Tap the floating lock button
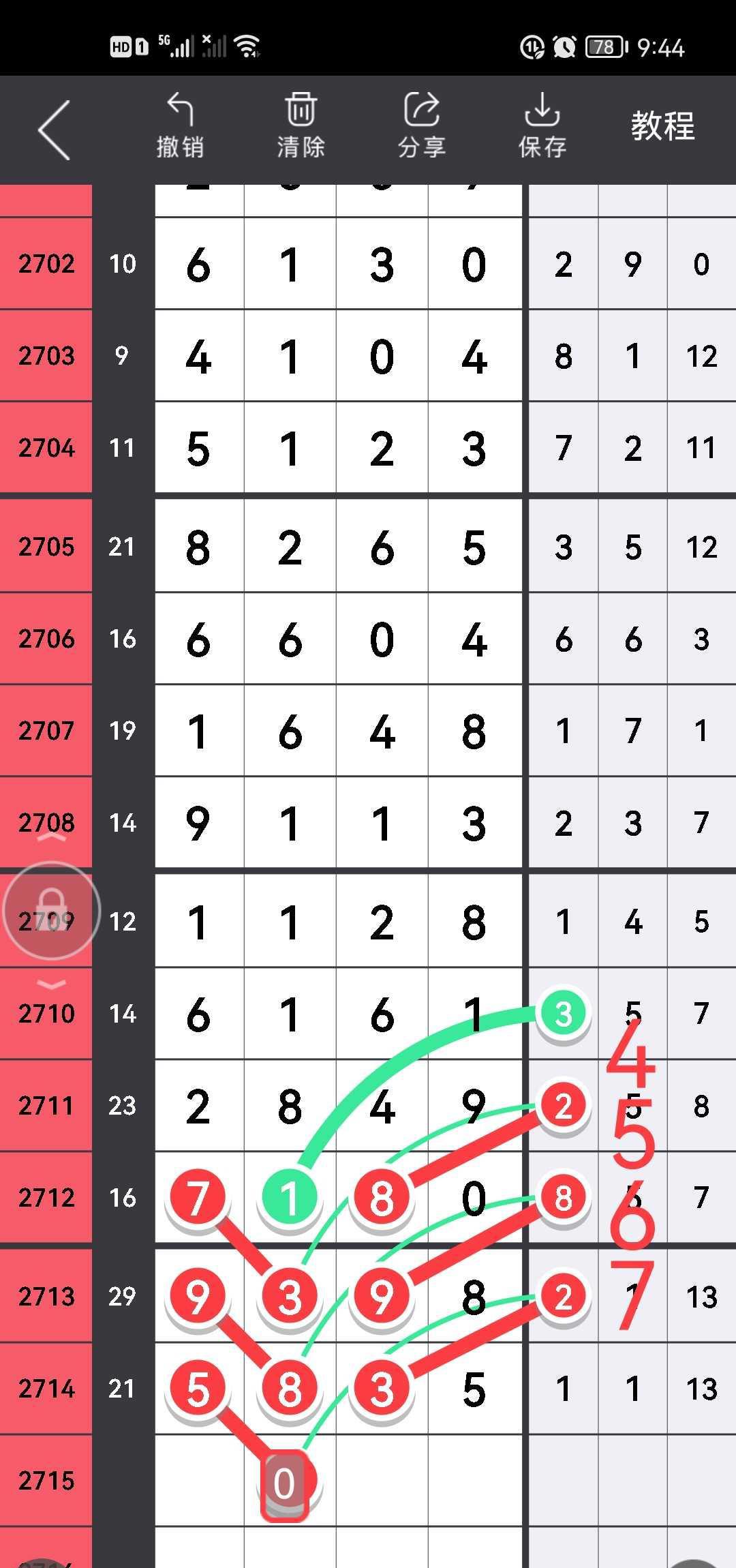Image resolution: width=736 pixels, height=1568 pixels. point(52,911)
